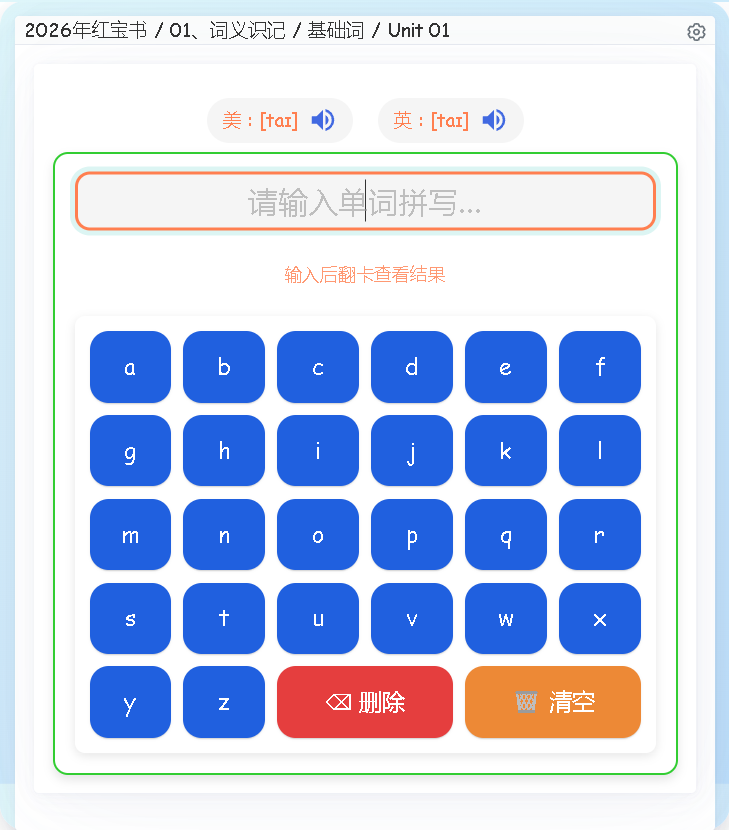Enter the letter t

tap(224, 619)
